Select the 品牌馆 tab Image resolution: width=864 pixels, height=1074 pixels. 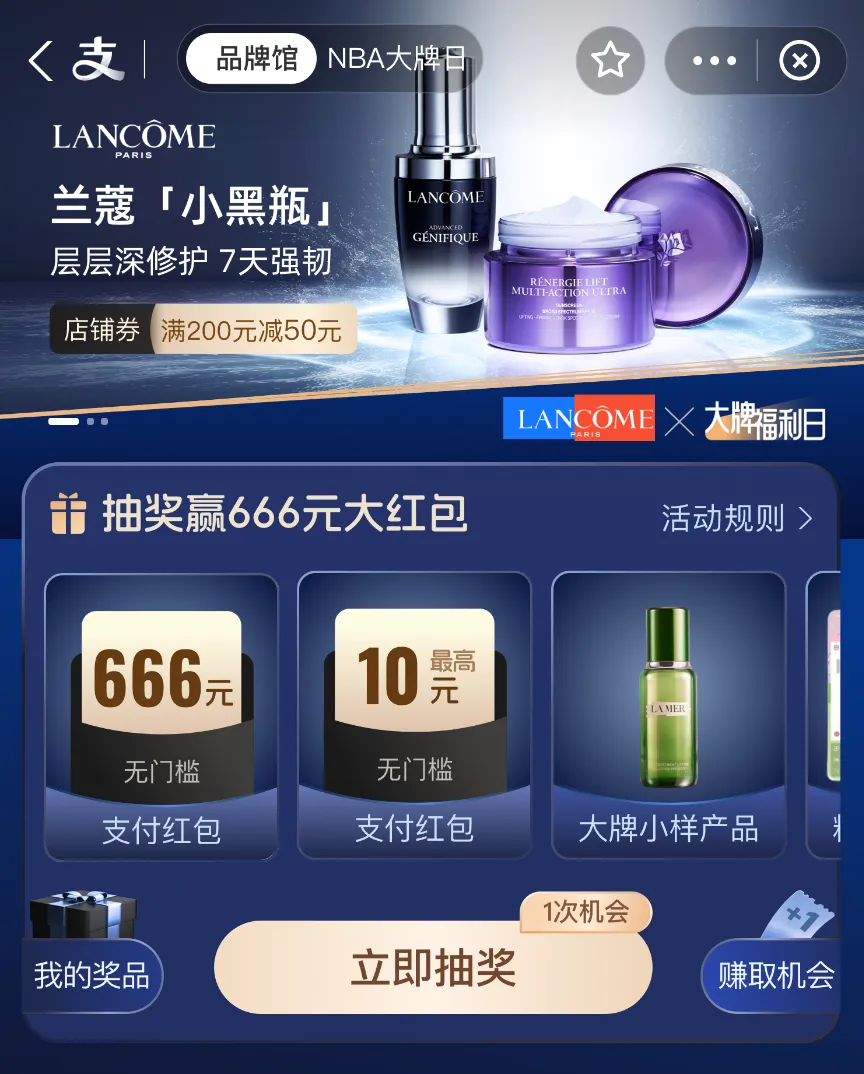[257, 59]
